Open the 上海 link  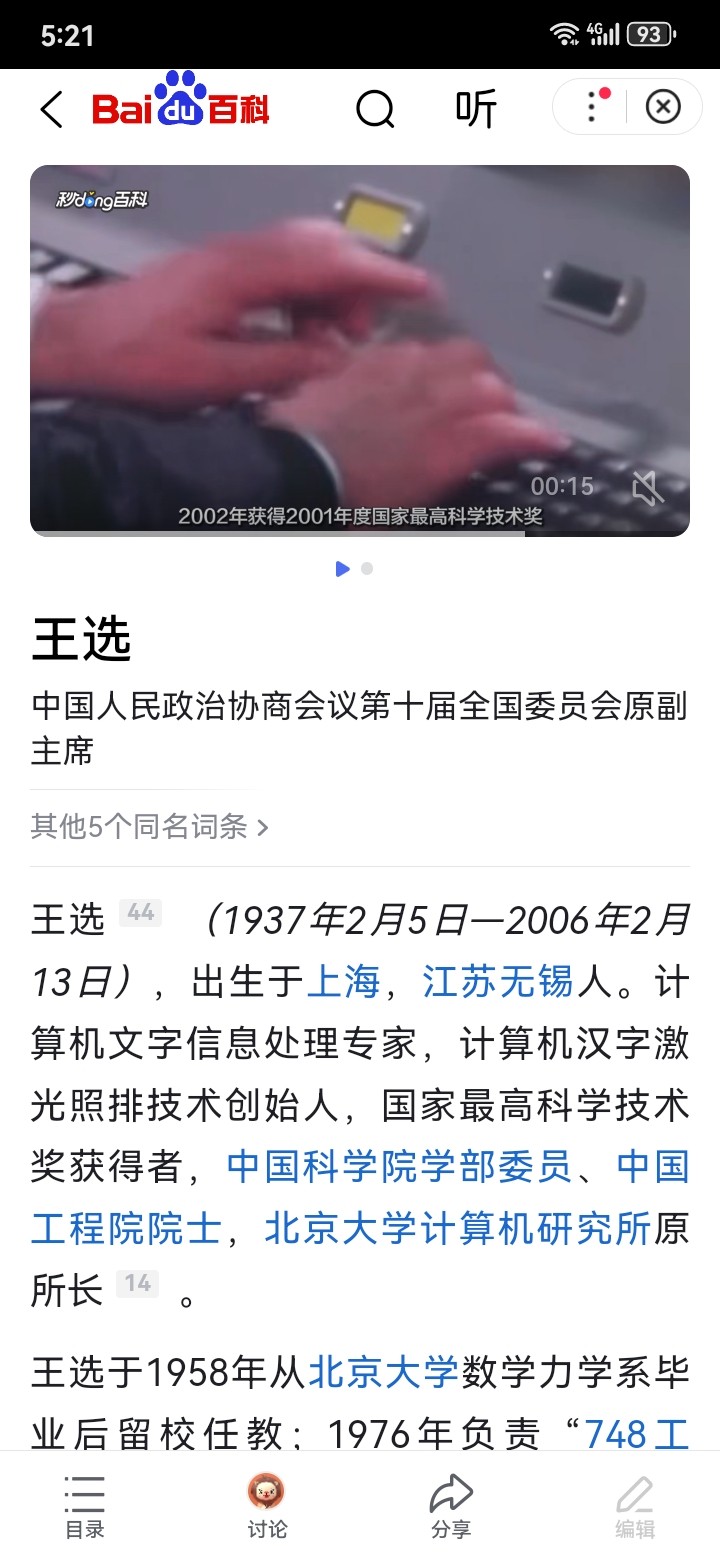pyautogui.click(x=343, y=981)
